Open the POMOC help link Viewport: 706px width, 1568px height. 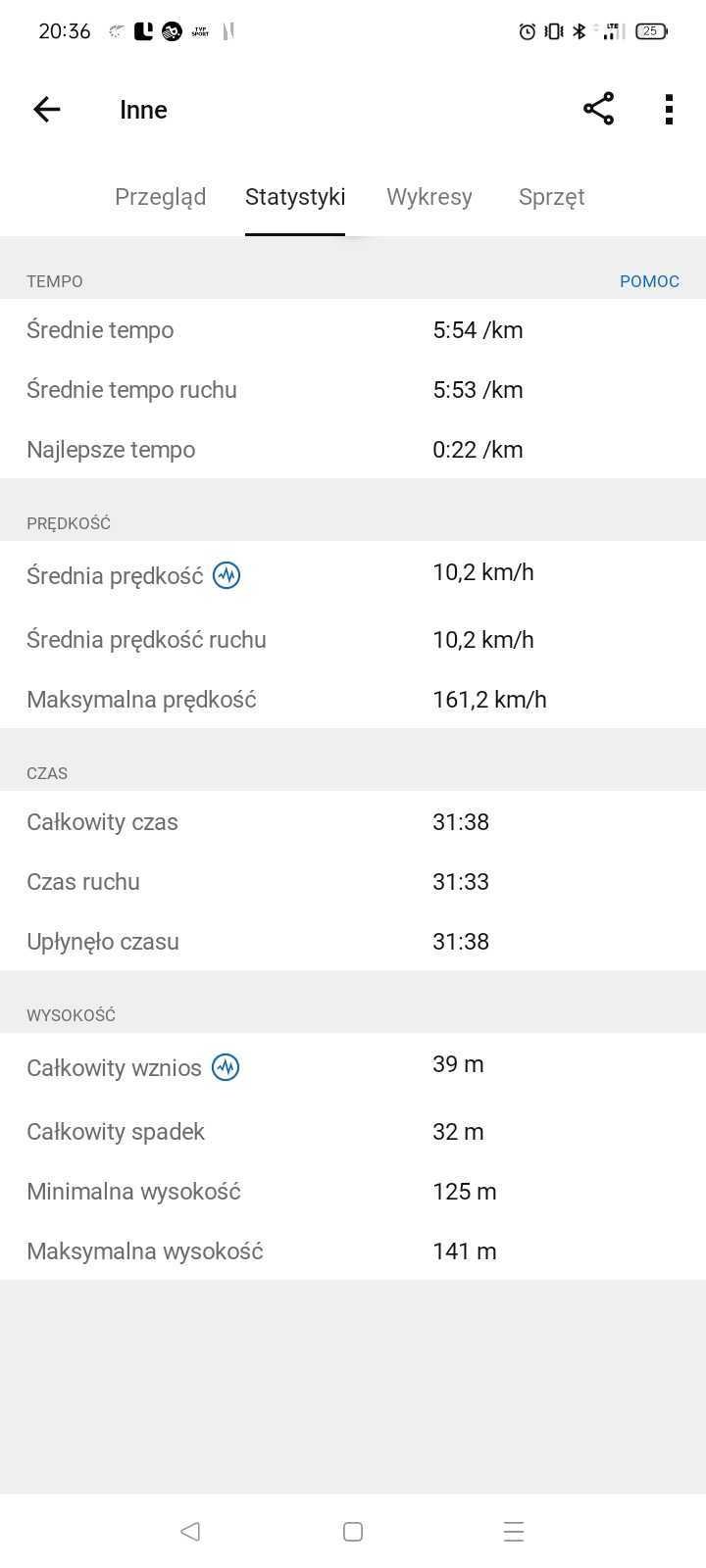pos(649,281)
